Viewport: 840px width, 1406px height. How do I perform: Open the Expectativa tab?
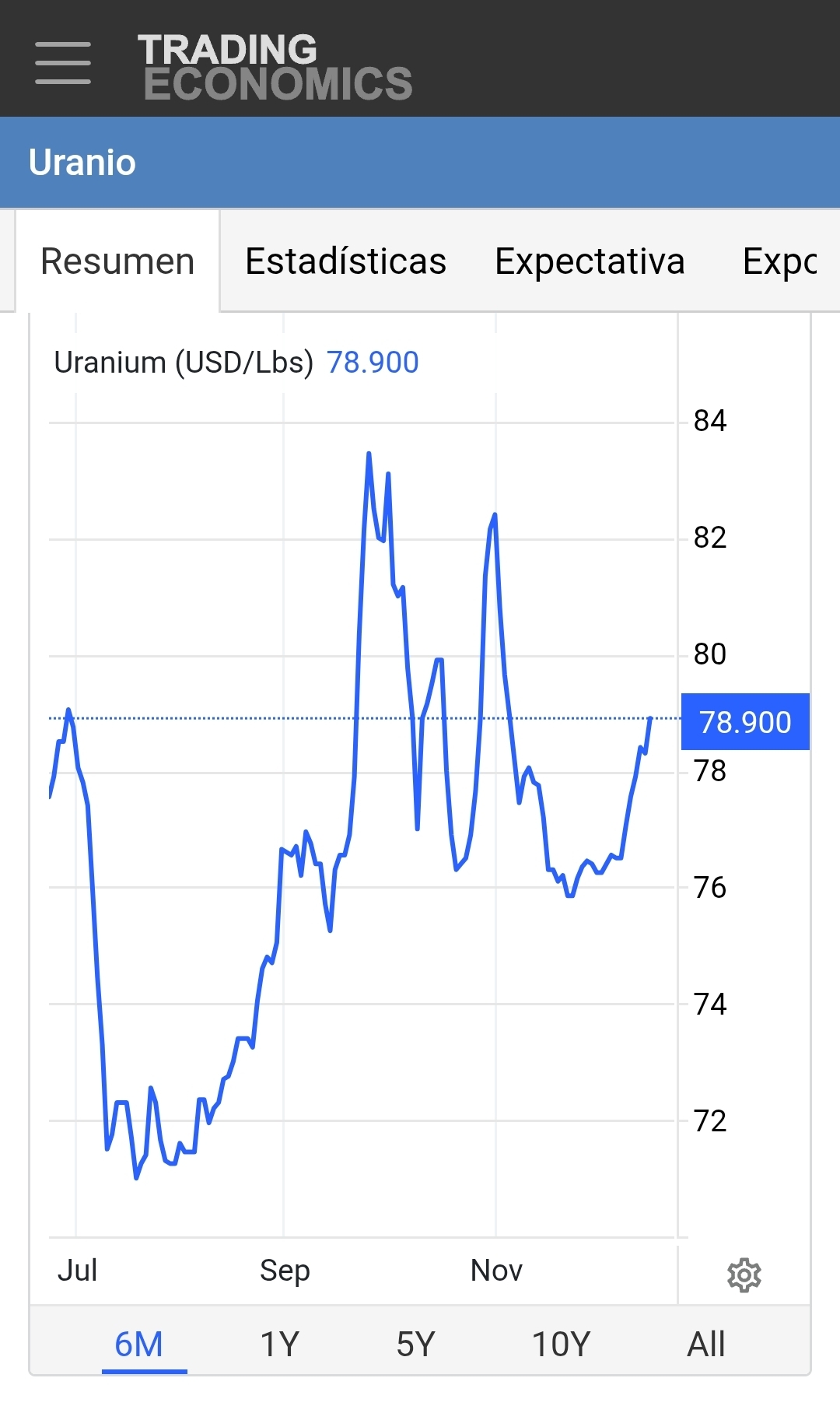coord(590,261)
